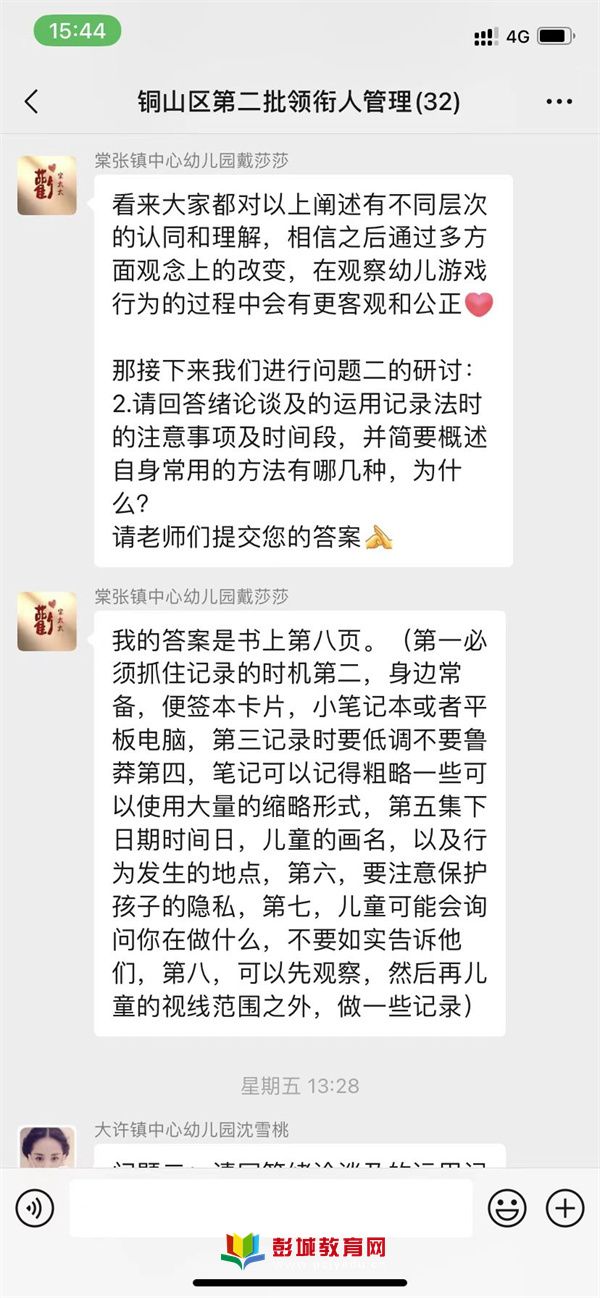Open 戴莎莎's avatar beside 我的答案是书上第八页 message
Viewport: 600px width, 1298px height.
[47, 621]
